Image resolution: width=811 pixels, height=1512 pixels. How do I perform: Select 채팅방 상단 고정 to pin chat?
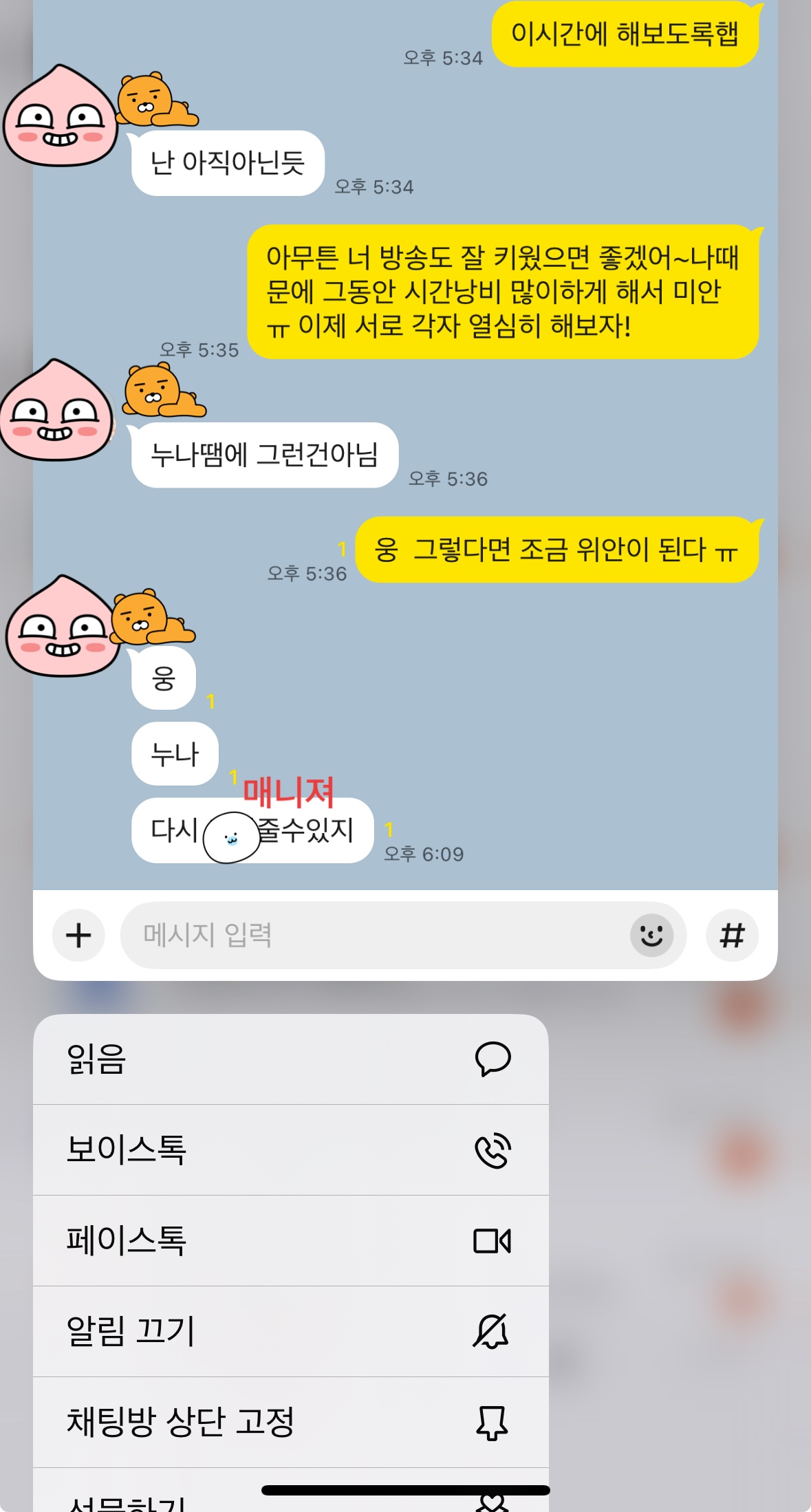[291, 1423]
